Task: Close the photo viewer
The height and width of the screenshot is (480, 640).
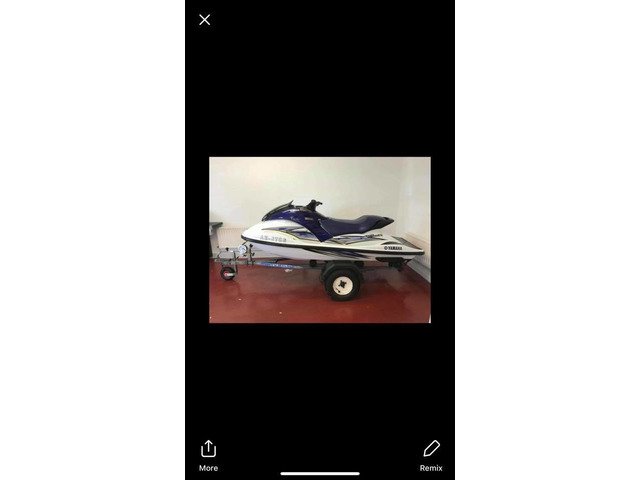Action: tap(205, 20)
